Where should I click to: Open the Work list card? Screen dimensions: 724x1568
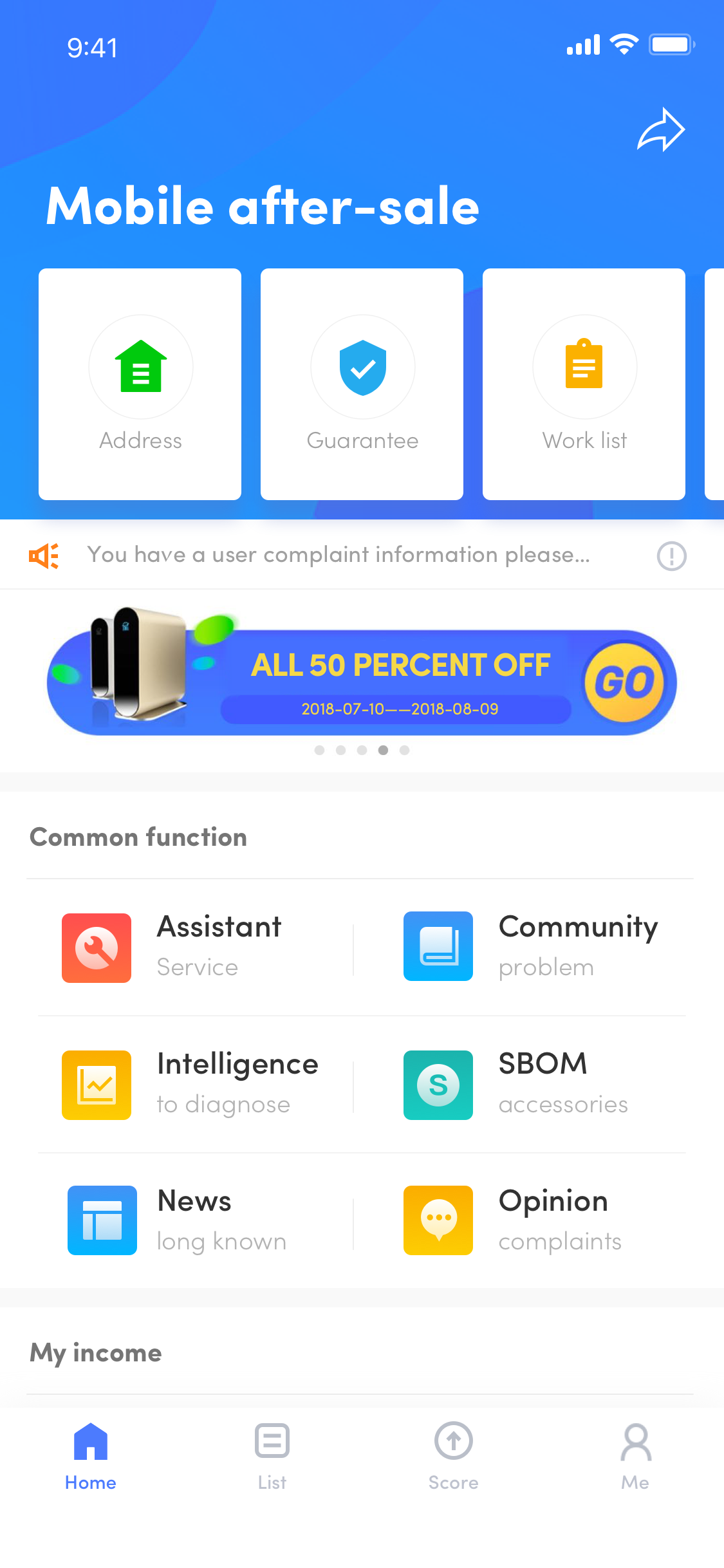tap(584, 384)
